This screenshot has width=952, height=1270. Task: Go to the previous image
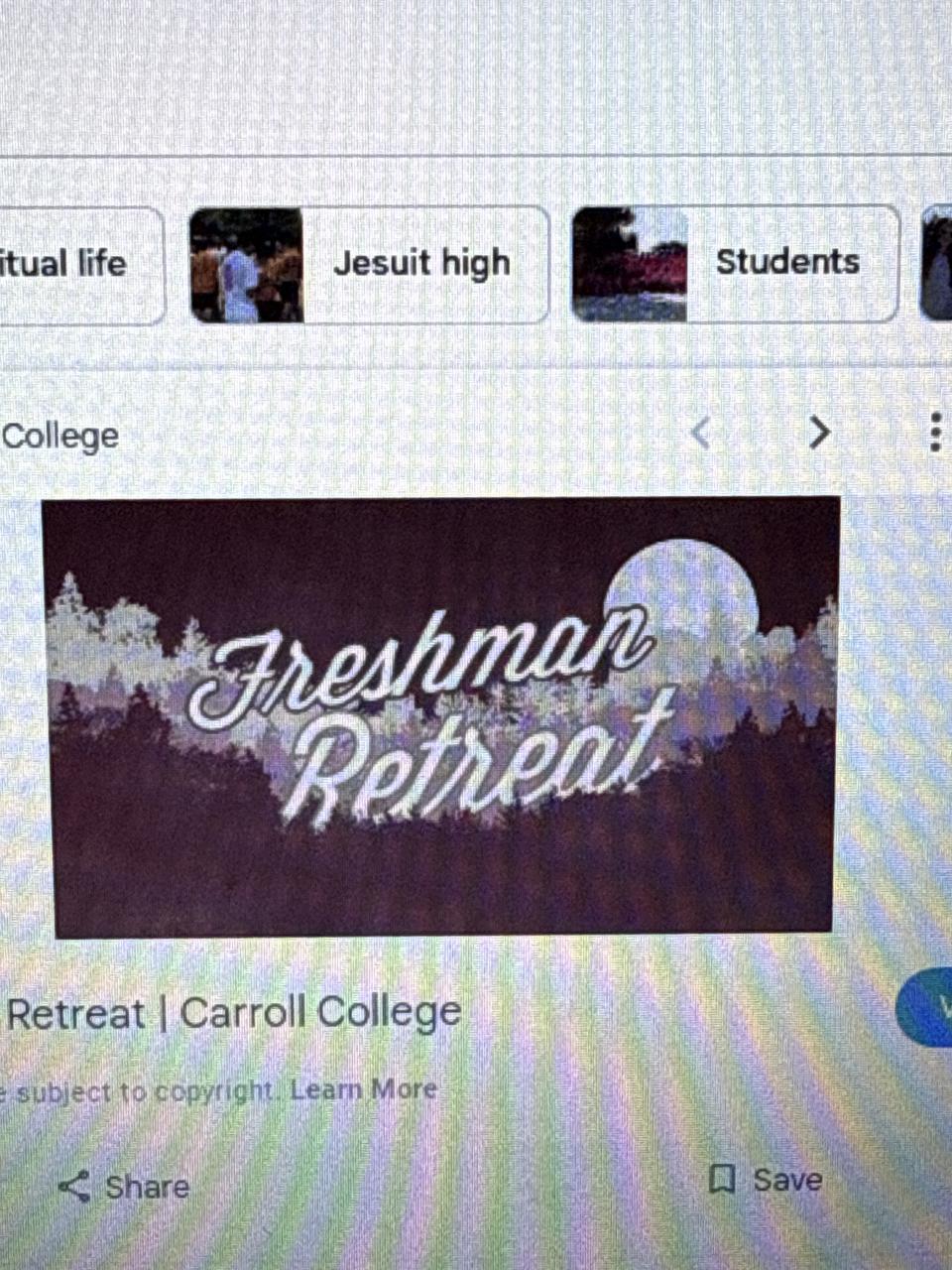701,432
